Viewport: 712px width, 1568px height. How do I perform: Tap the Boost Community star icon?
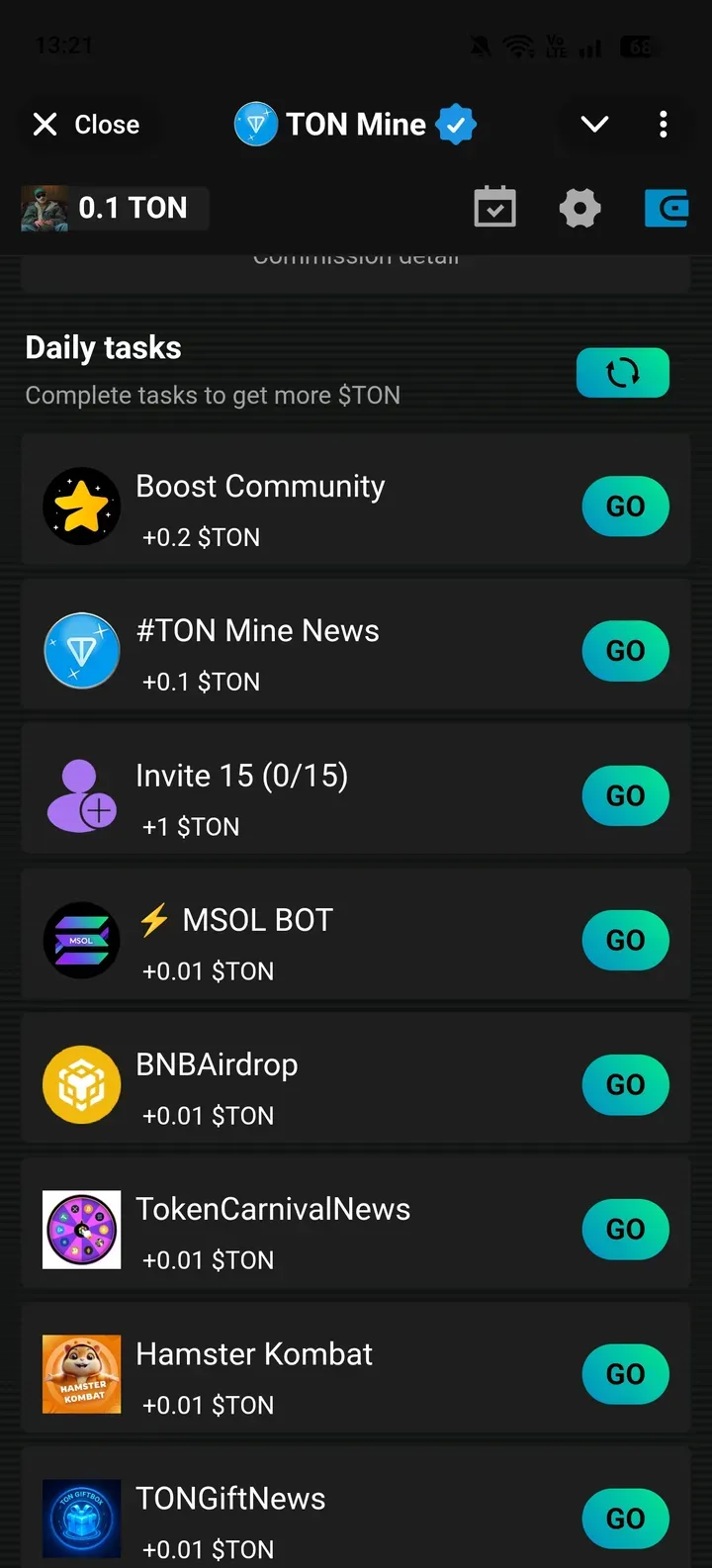82,506
